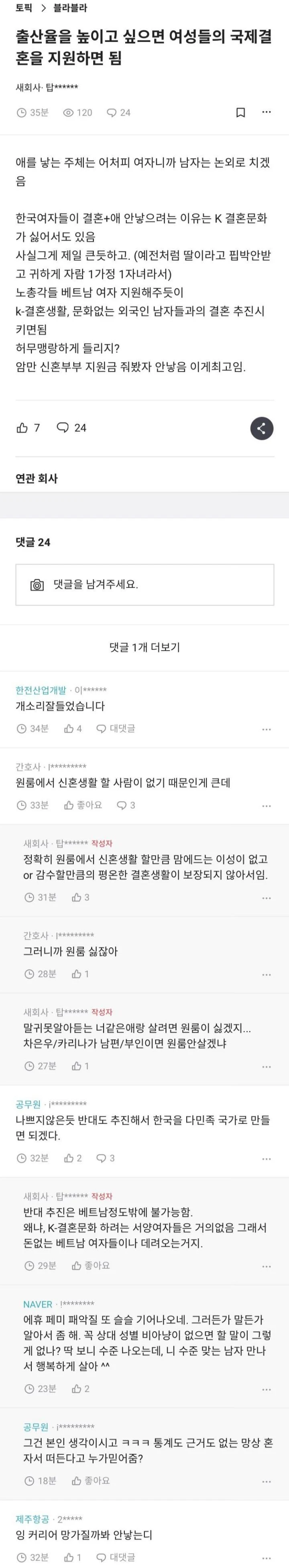Like 공무원's comment about 다민족 국가

pos(72,1158)
